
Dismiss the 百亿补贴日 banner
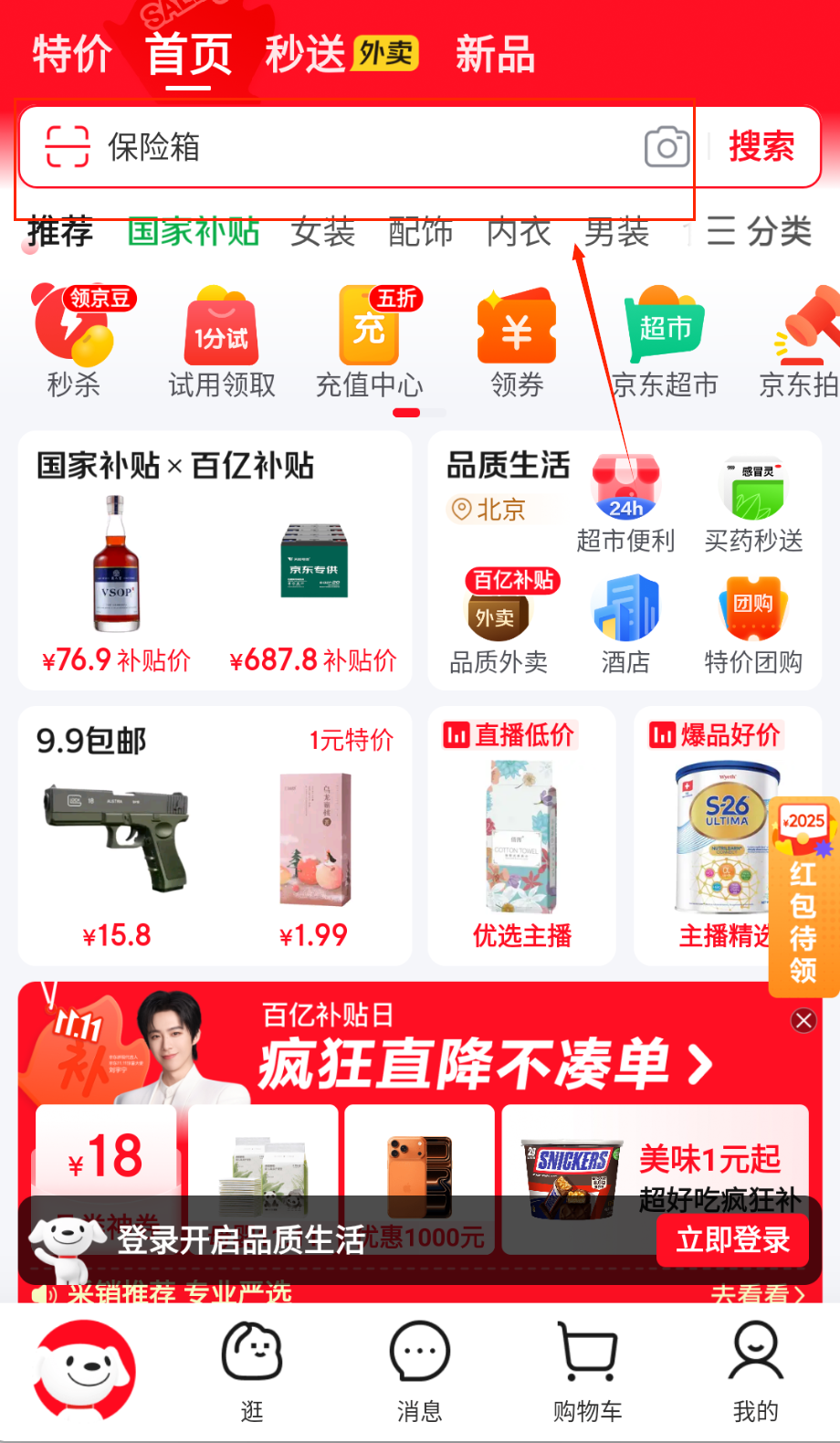(x=803, y=1020)
